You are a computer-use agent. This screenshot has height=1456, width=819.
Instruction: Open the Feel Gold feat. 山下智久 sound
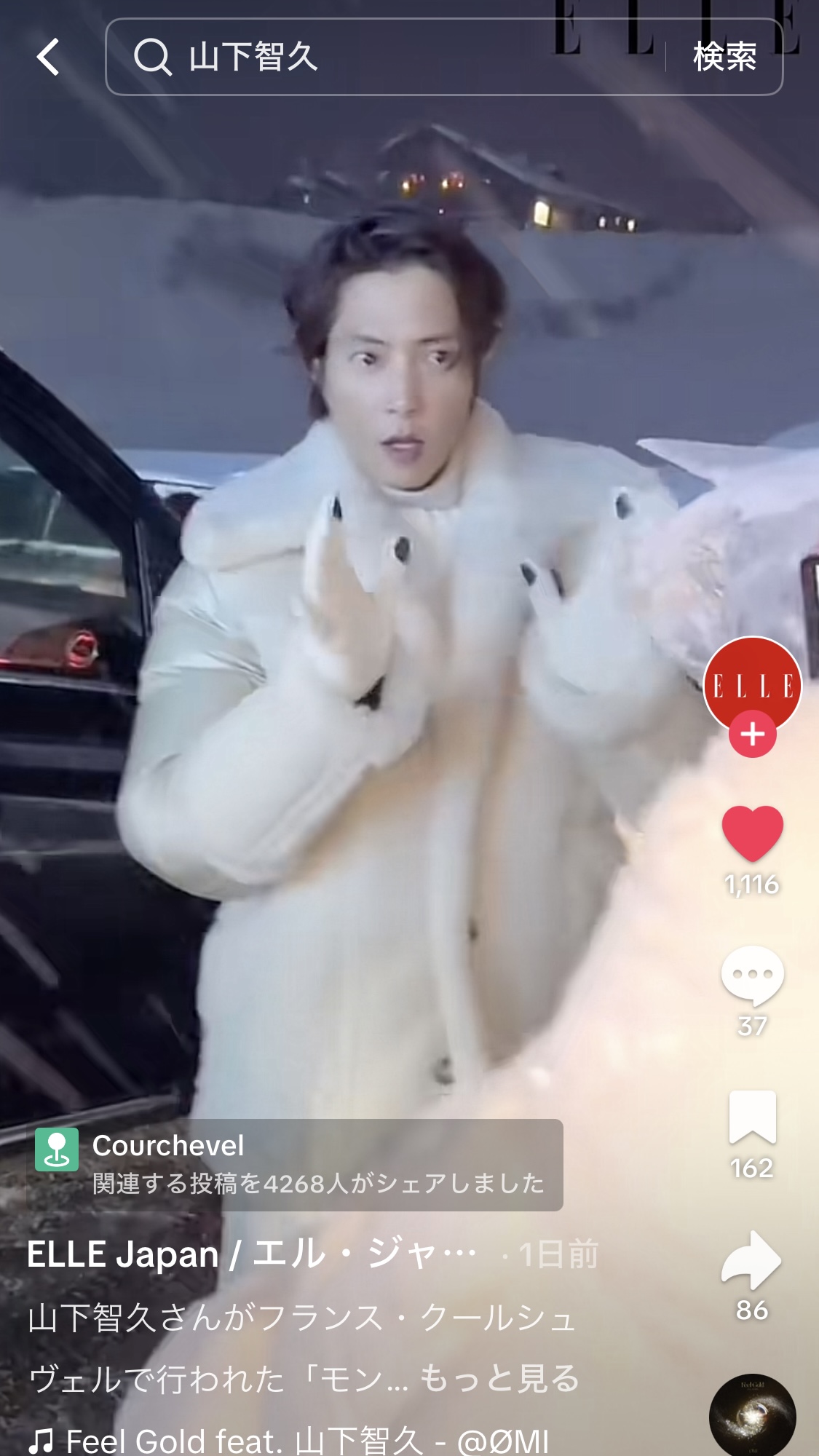click(x=288, y=1440)
